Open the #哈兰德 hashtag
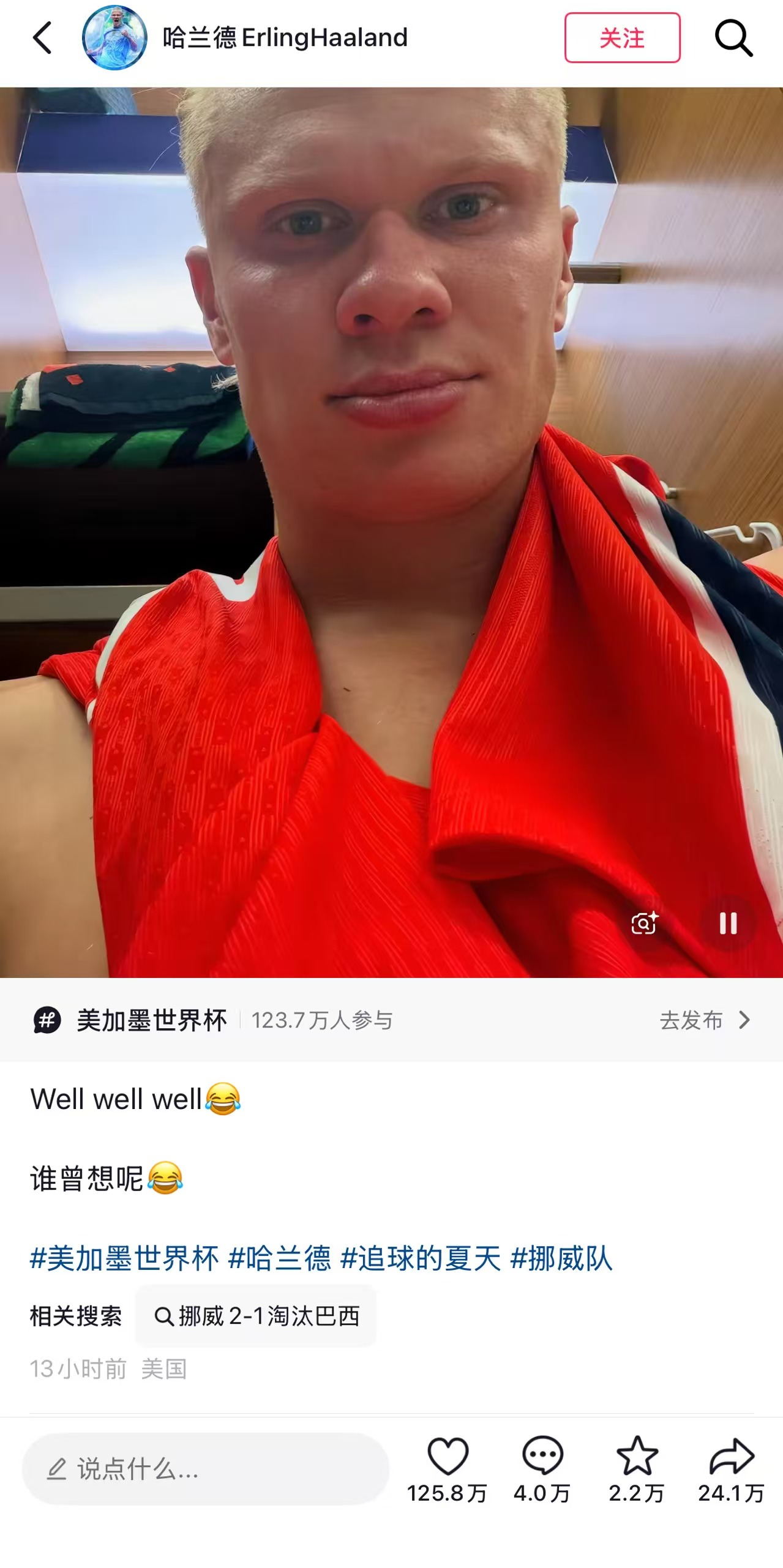 [x=280, y=1259]
